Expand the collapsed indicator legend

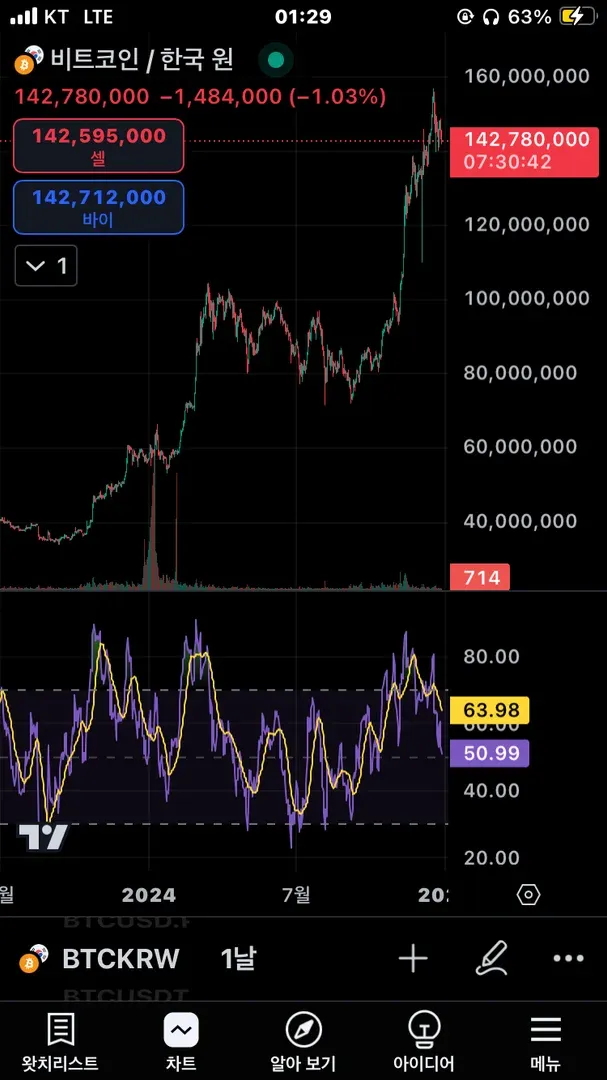[46, 266]
